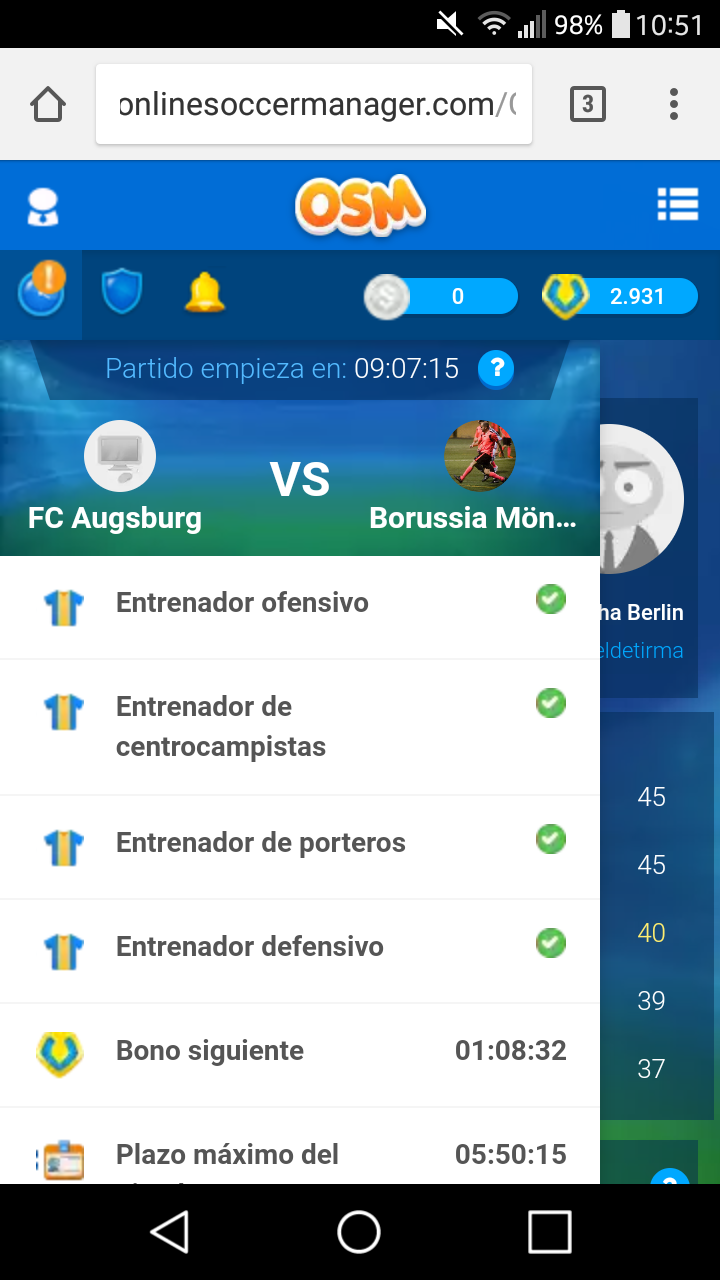Tap the globe alert icon

click(x=42, y=293)
